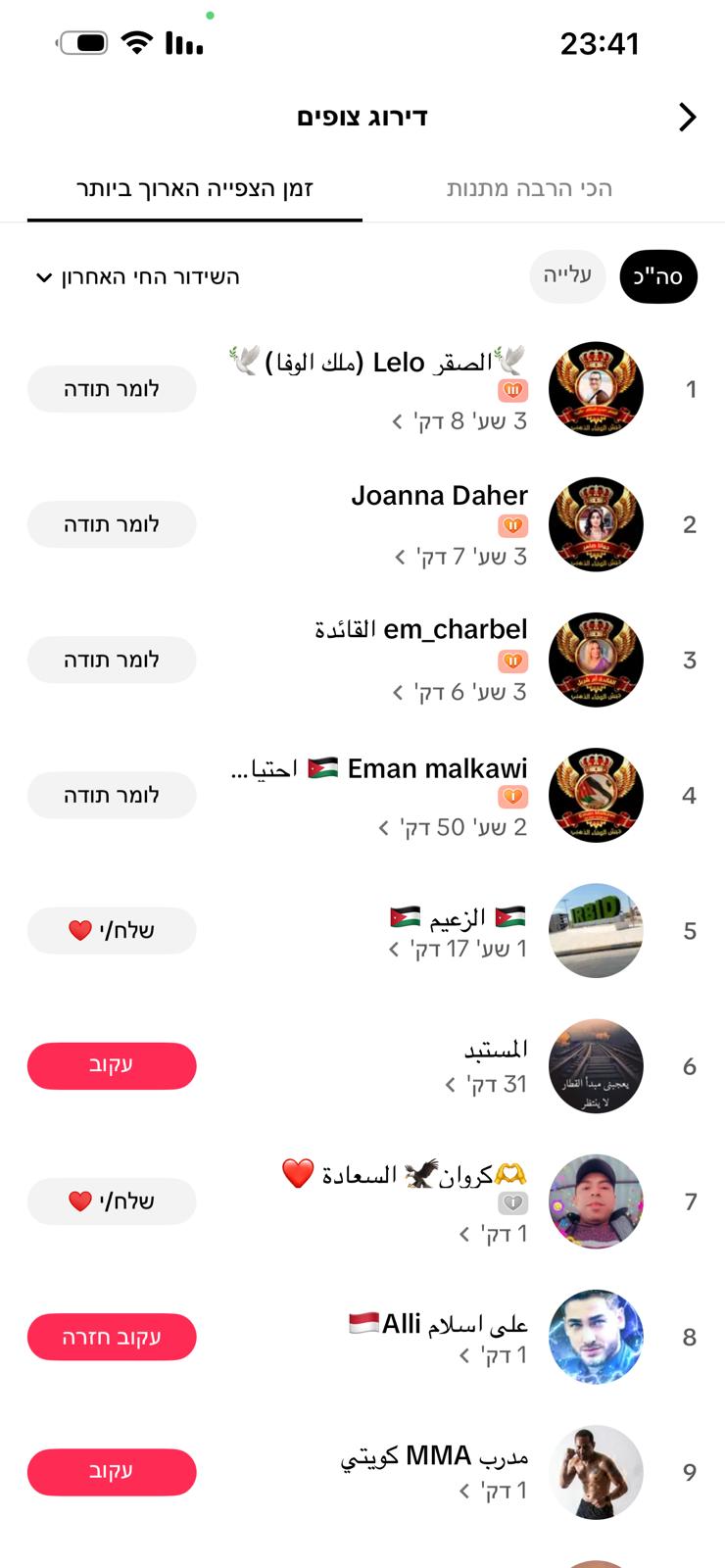Switch to the הכי הרבה מתנות tab
725x1568 pixels.
click(x=529, y=188)
